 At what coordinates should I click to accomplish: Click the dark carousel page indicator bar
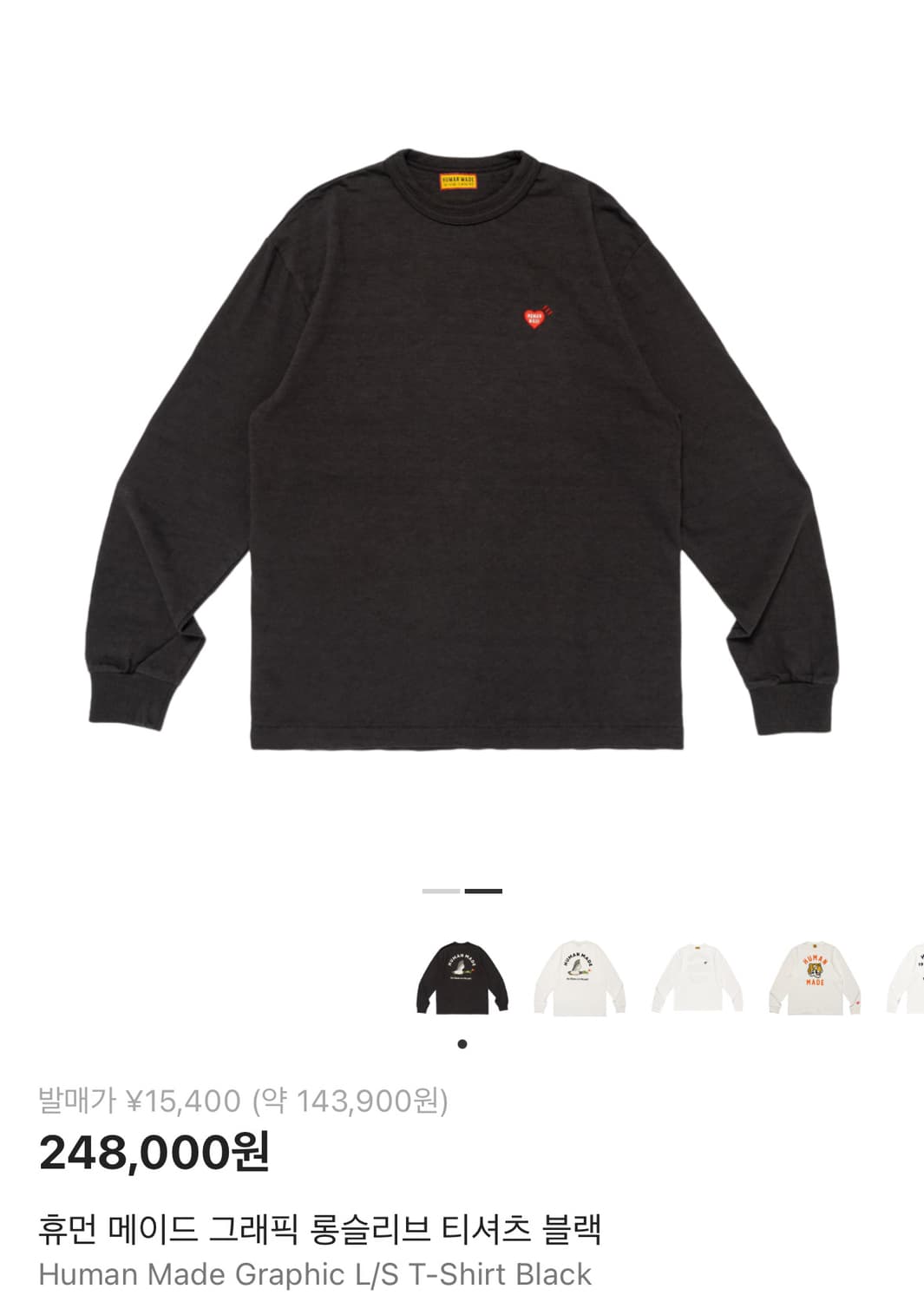click(x=483, y=891)
